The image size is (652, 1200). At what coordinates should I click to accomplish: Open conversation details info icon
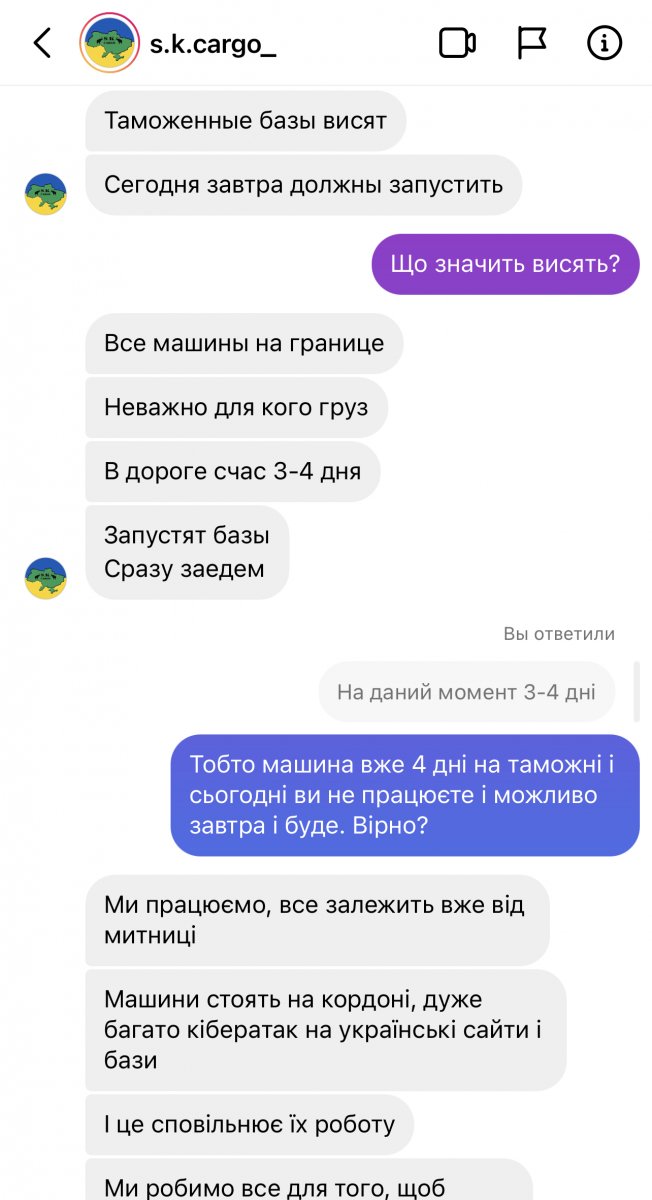pyautogui.click(x=604, y=43)
